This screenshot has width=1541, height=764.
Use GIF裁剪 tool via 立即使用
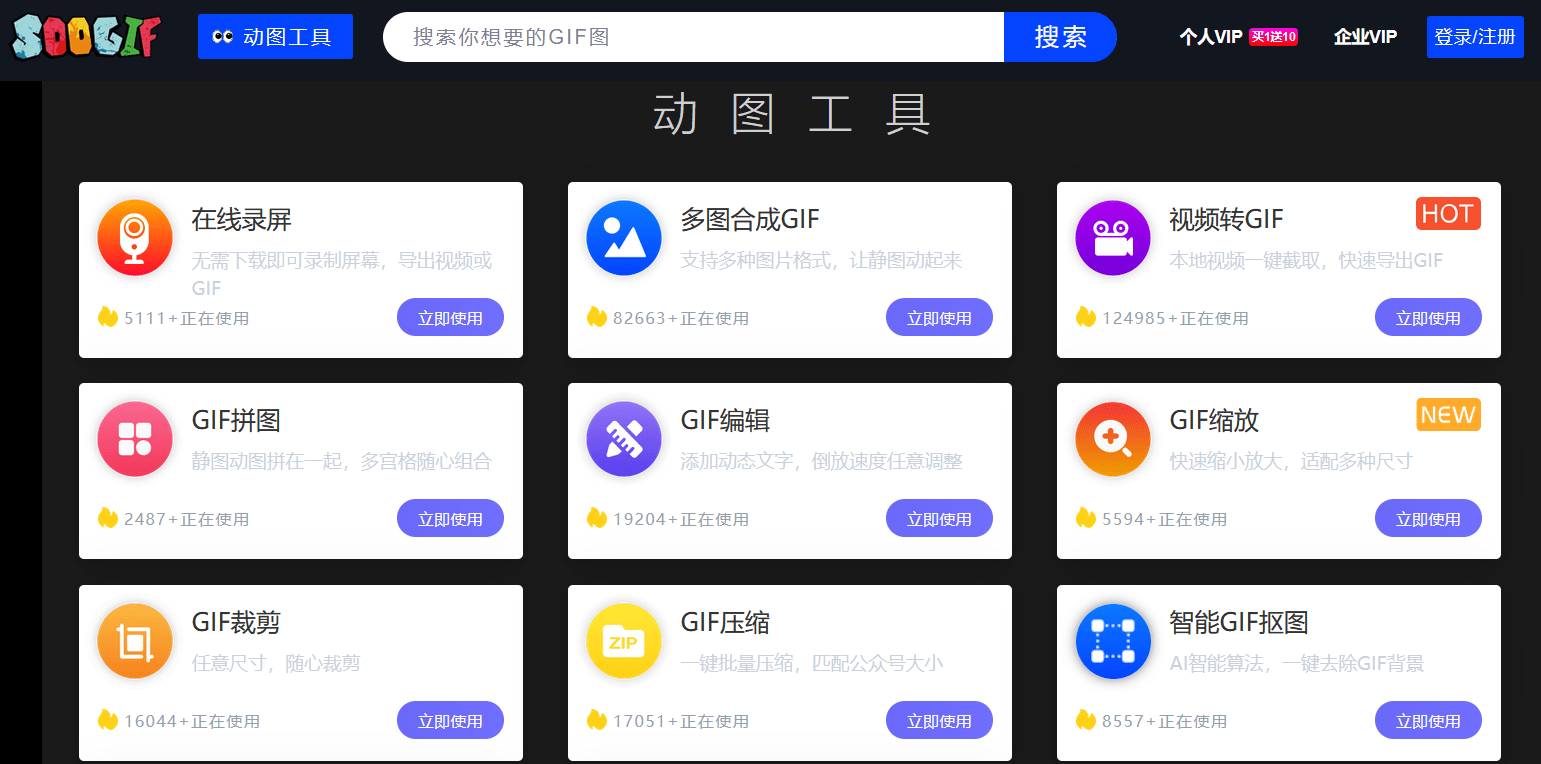[450, 721]
